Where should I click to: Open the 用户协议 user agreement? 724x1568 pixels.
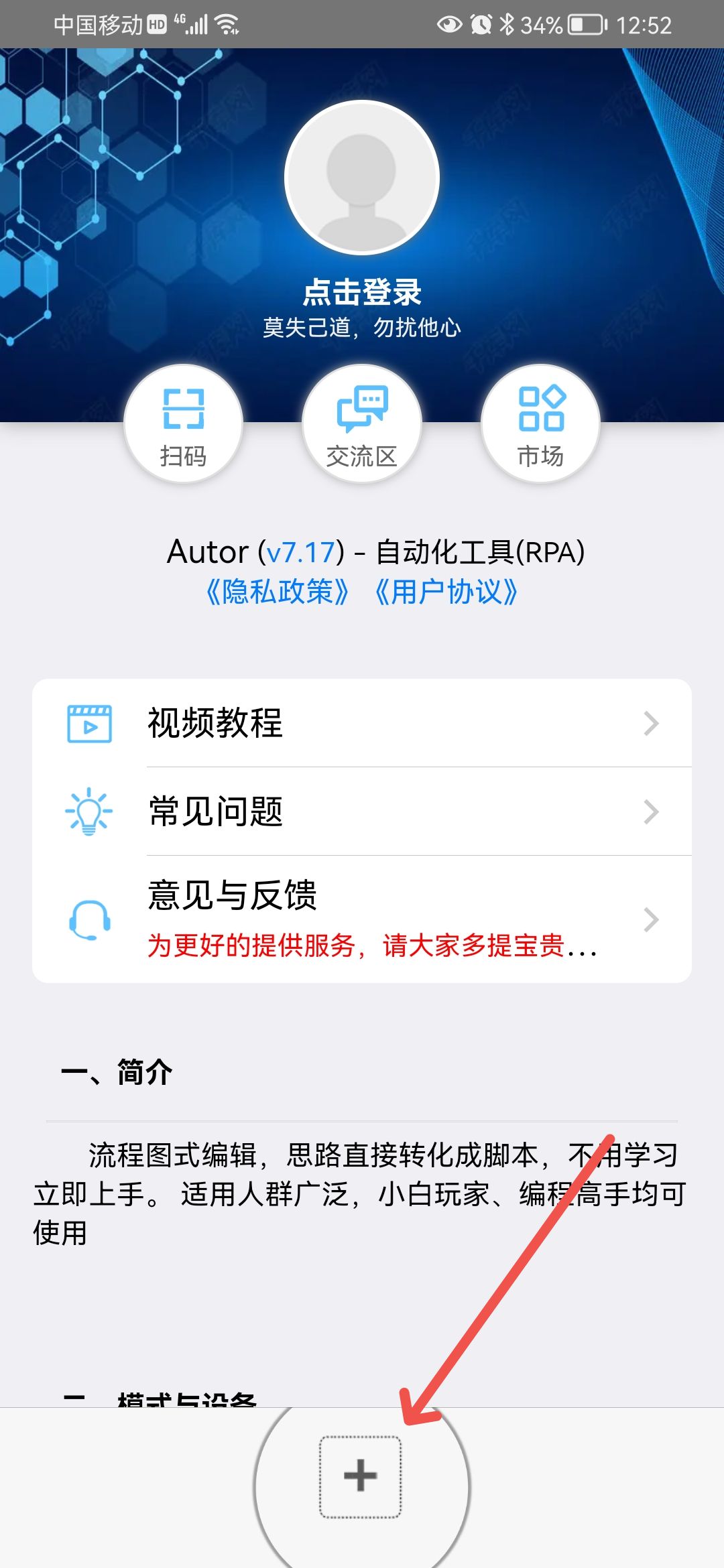click(446, 592)
